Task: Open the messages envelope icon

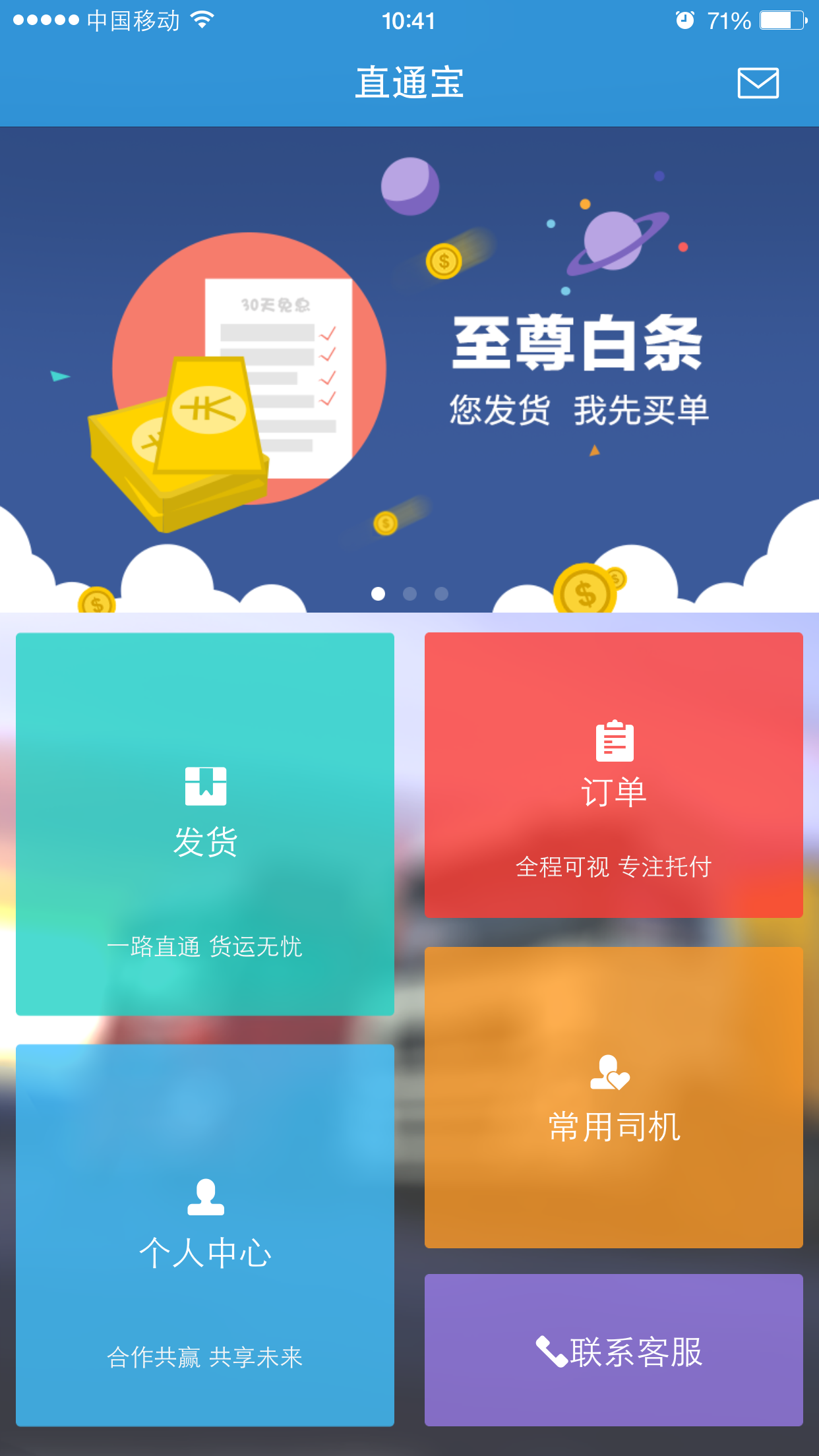Action: click(x=758, y=83)
